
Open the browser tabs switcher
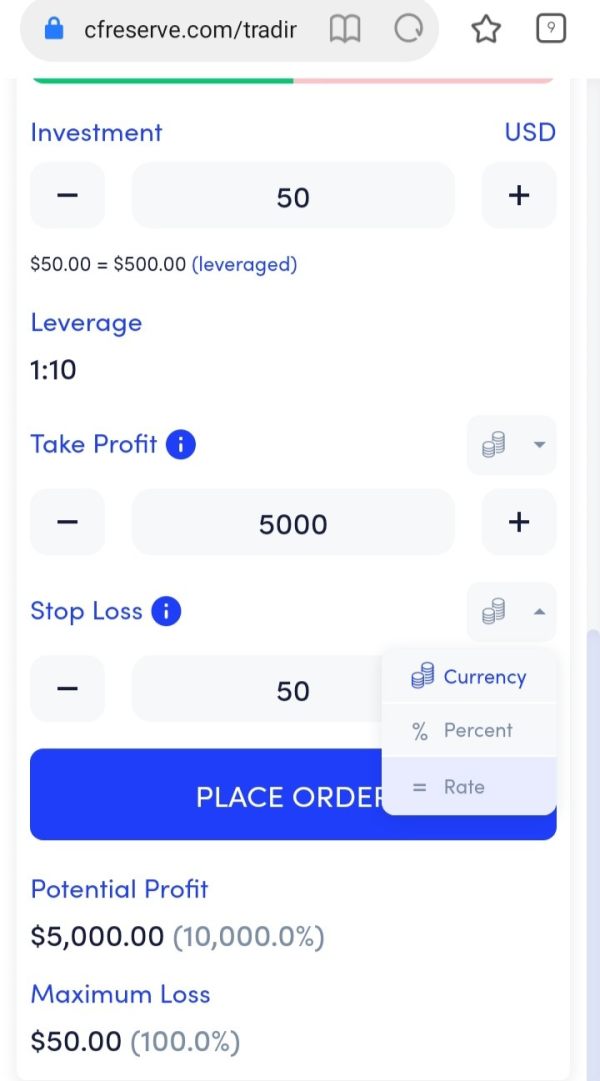550,29
